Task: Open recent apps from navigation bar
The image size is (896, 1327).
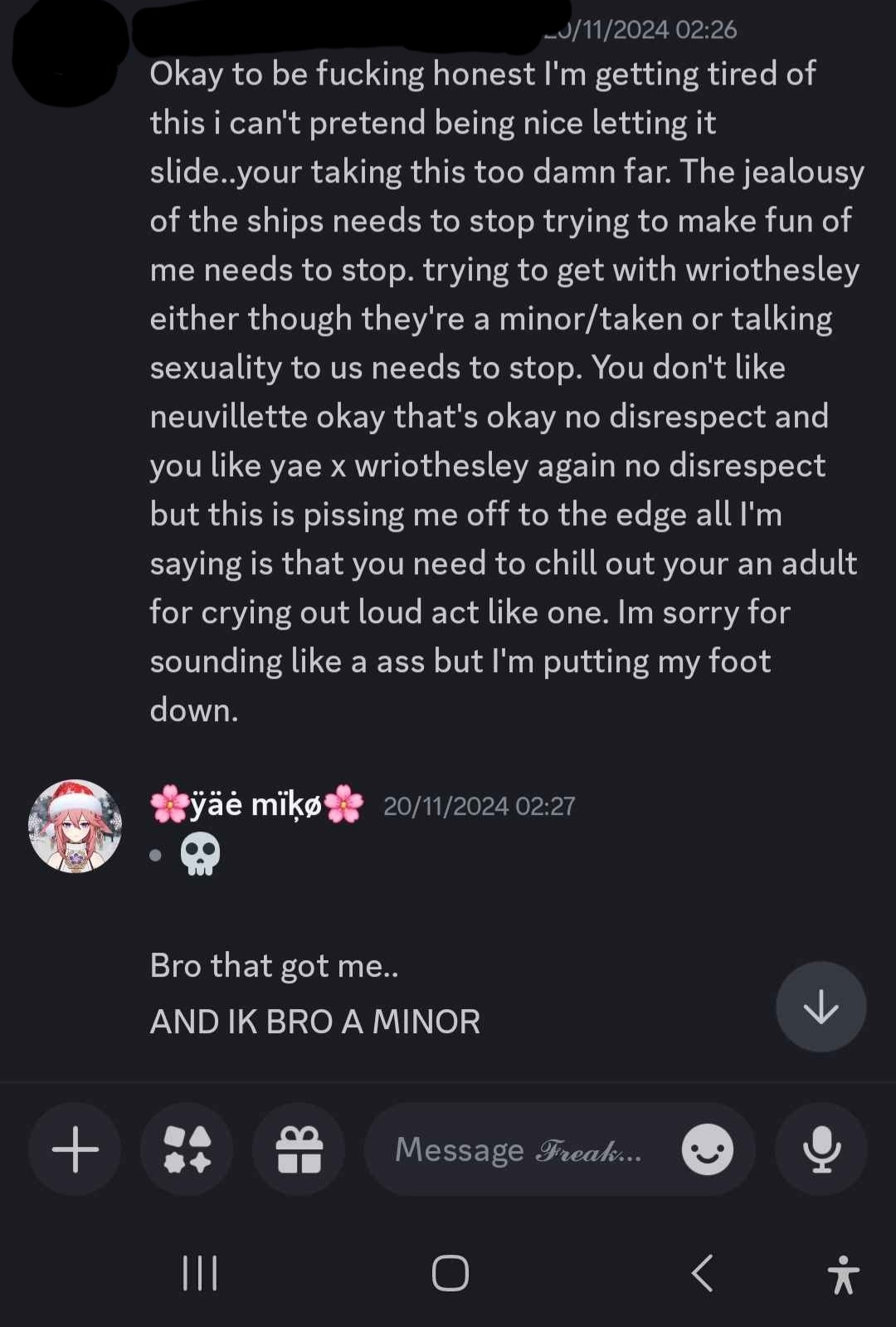Action: click(x=199, y=1273)
